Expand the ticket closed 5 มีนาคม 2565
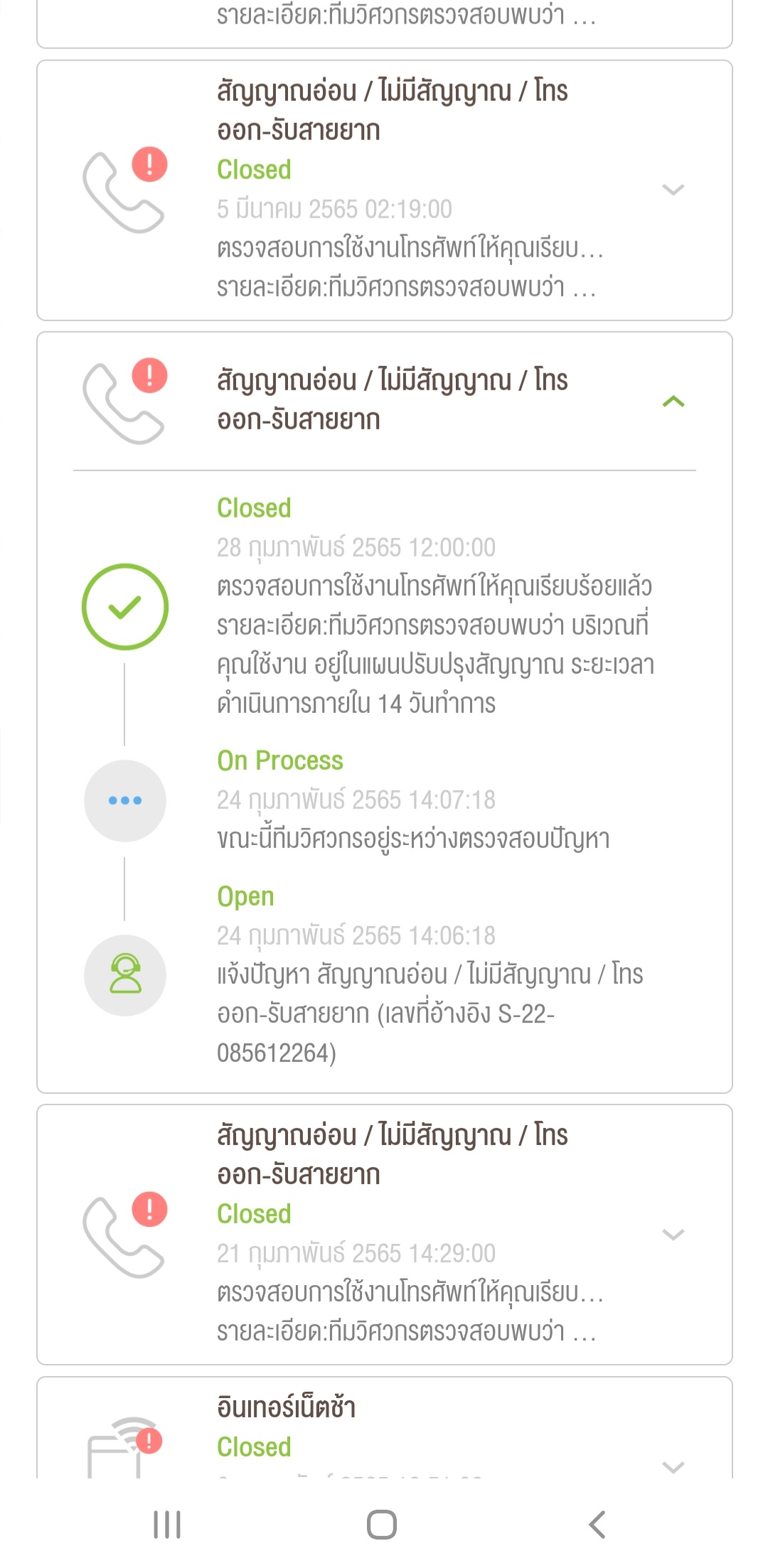The width and height of the screenshot is (768, 1568). [x=673, y=190]
